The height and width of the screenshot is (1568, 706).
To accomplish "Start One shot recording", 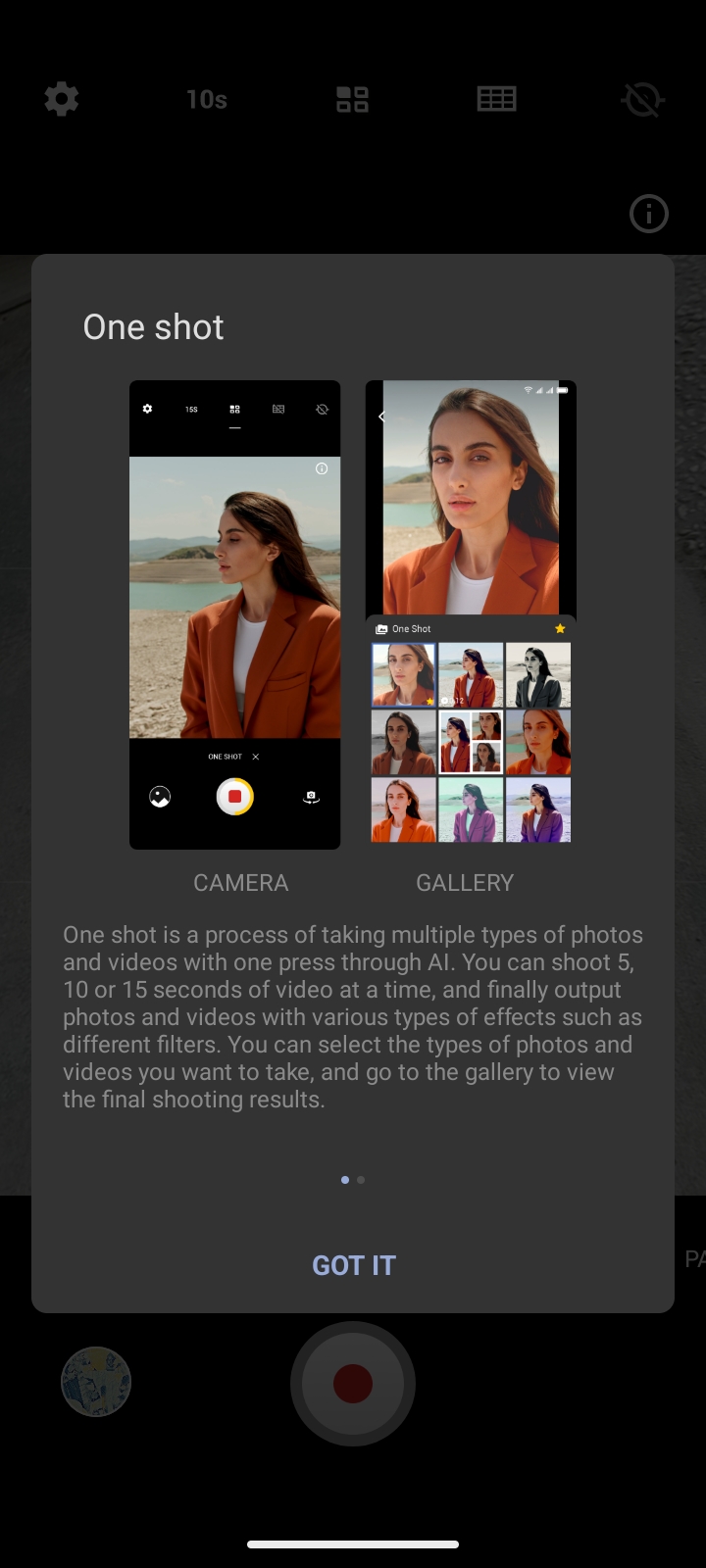I will click(x=353, y=1383).
